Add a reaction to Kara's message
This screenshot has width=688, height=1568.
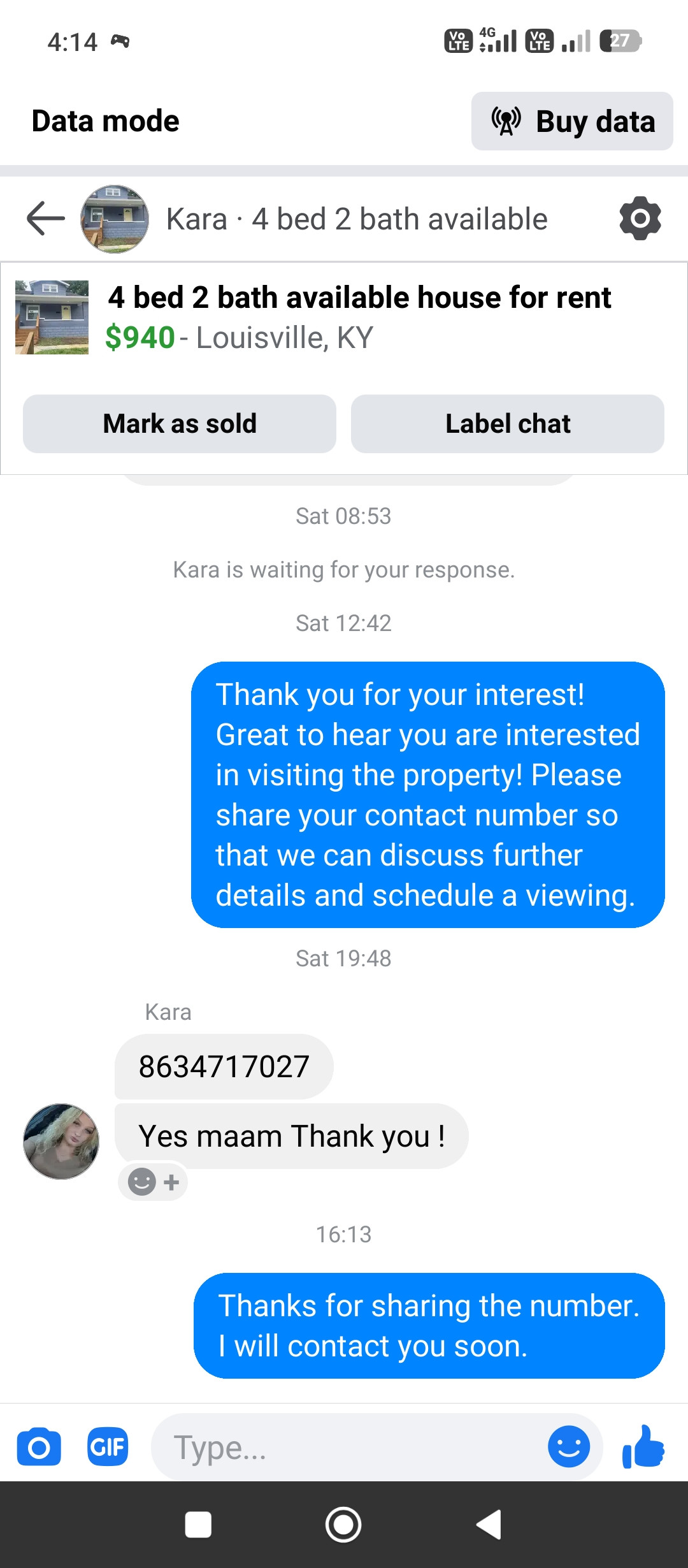[x=154, y=1182]
